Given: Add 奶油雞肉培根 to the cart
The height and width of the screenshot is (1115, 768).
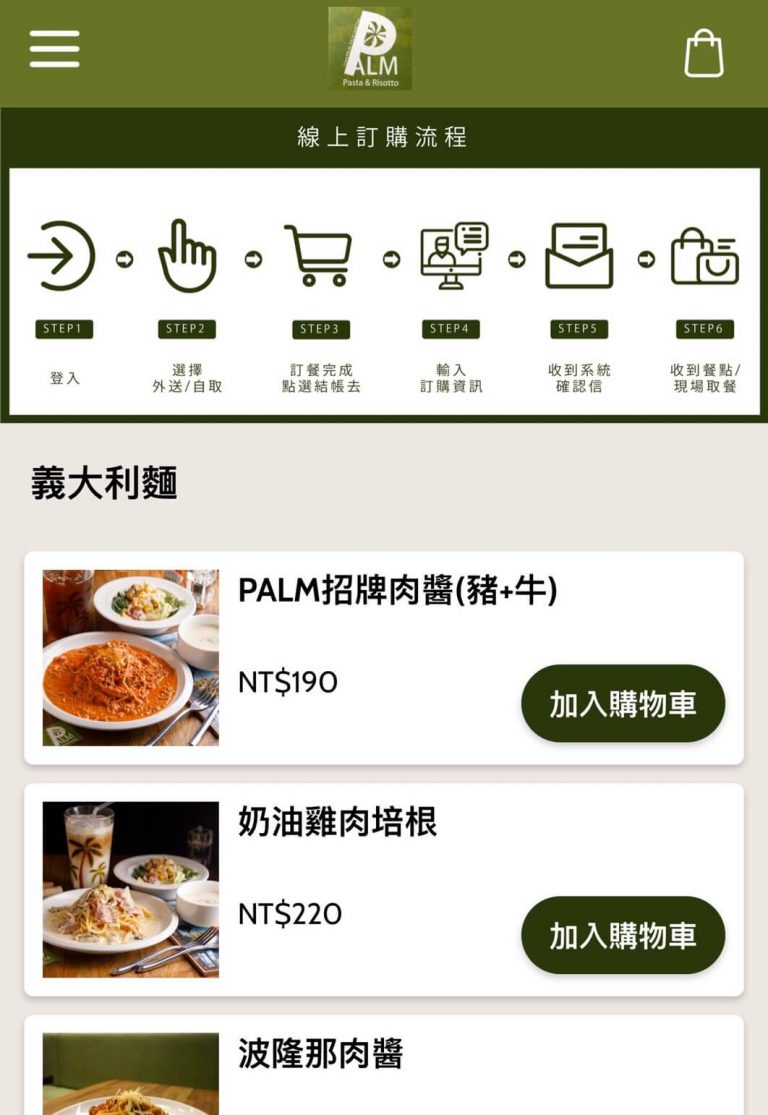Looking at the screenshot, I should [x=622, y=935].
